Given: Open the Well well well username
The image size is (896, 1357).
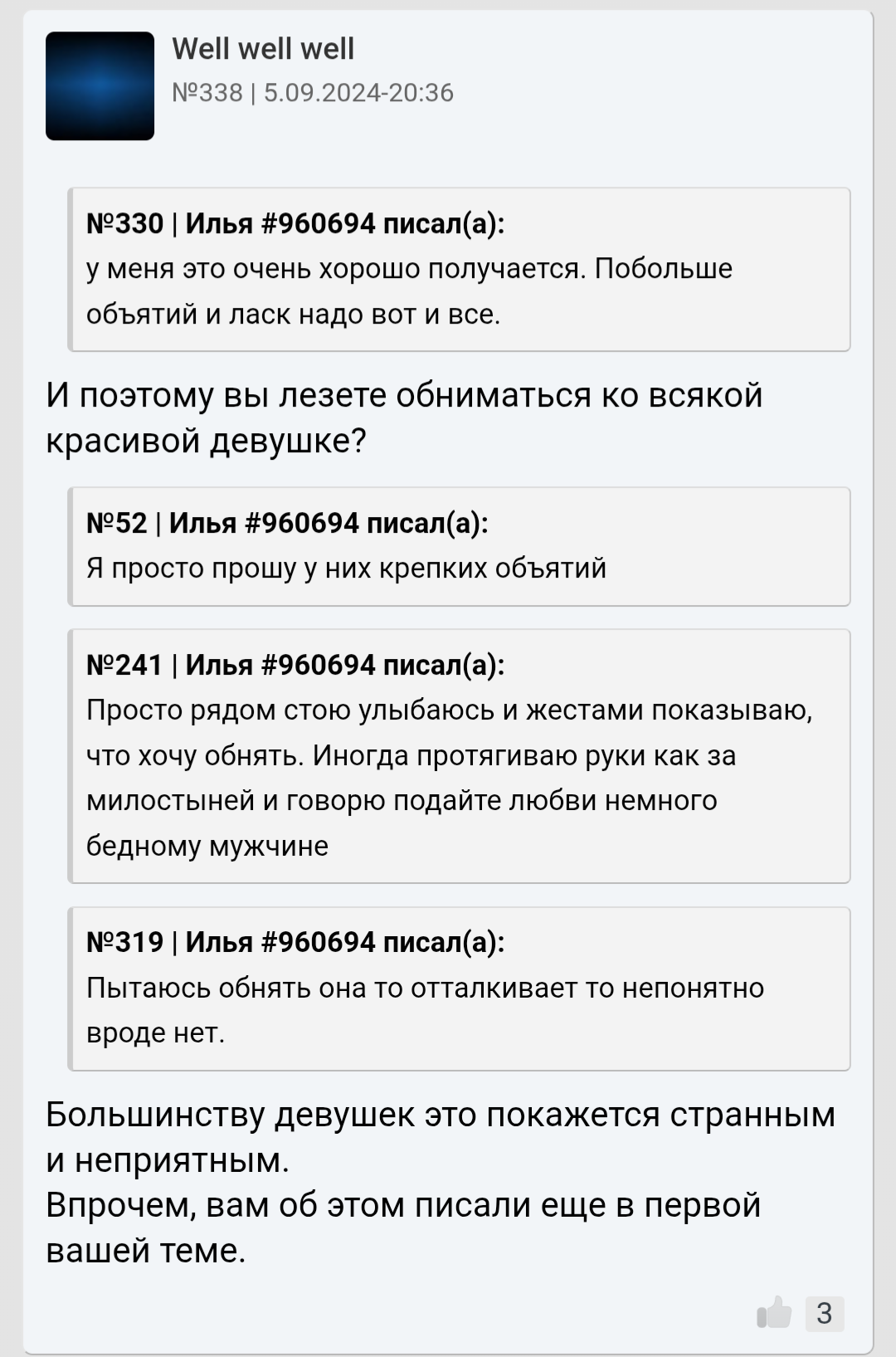Looking at the screenshot, I should [x=263, y=49].
